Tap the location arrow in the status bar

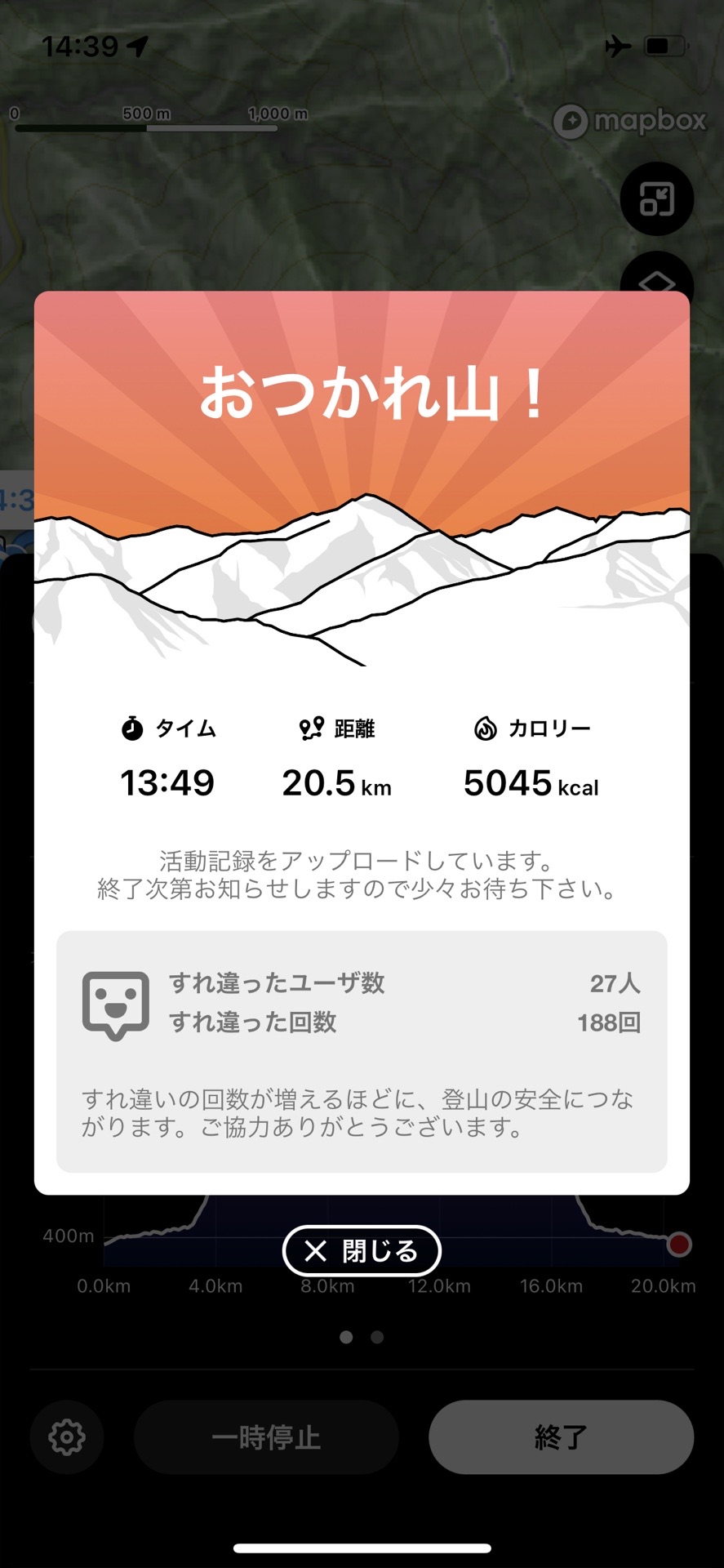tap(138, 47)
